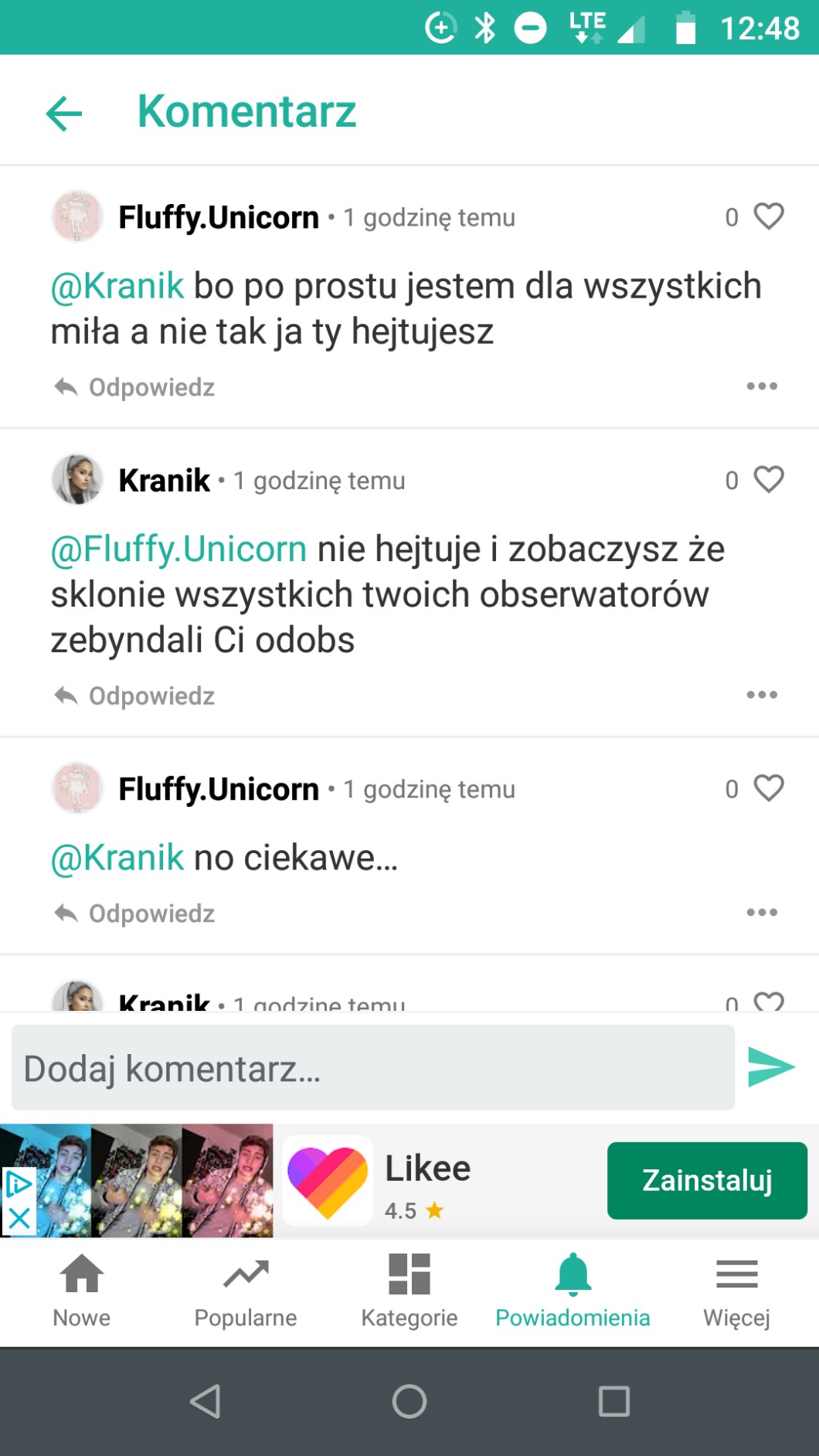Install Likee via Zainstaluj button

(706, 1180)
